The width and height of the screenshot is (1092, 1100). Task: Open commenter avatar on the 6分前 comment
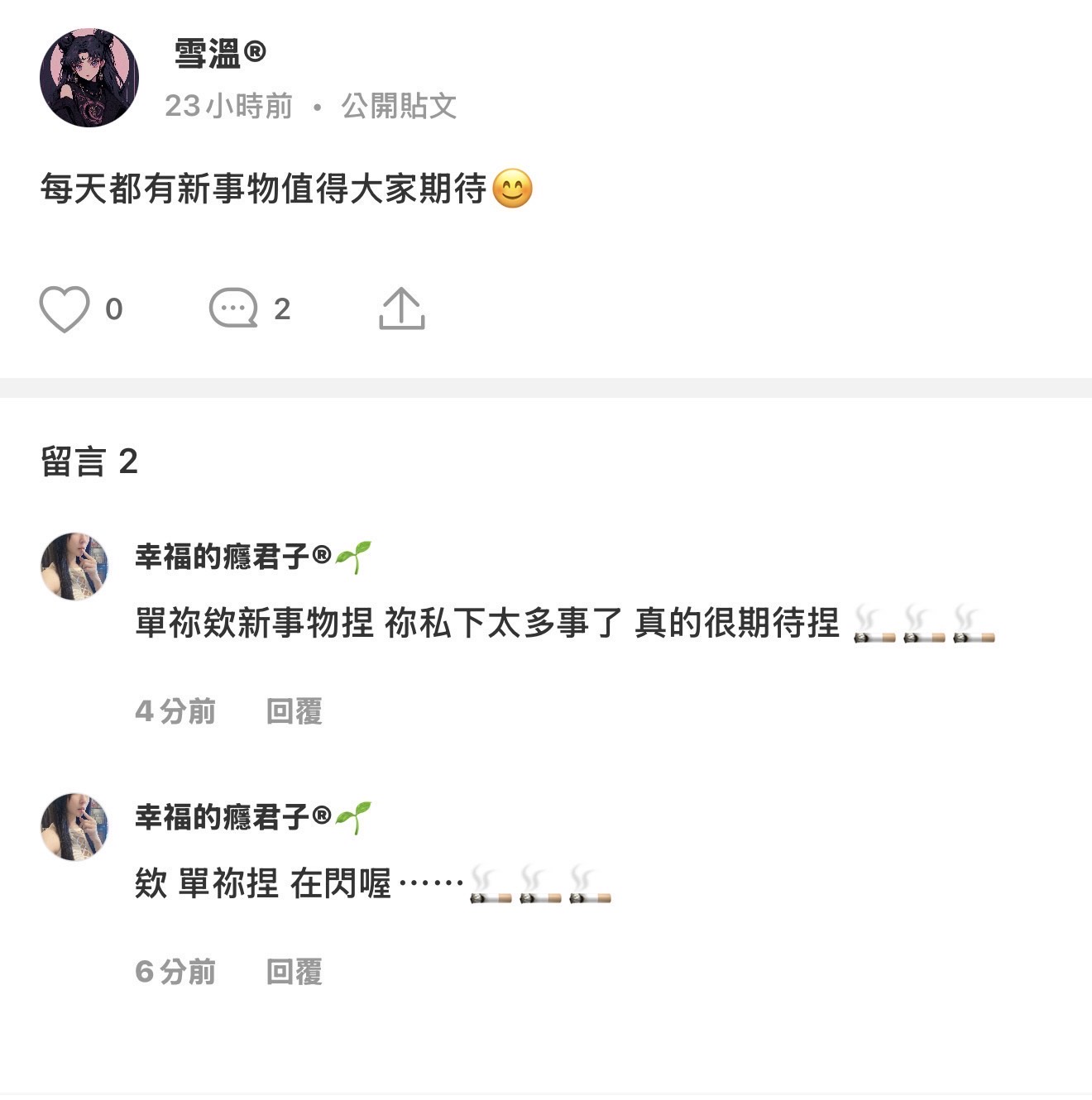pyautogui.click(x=74, y=827)
